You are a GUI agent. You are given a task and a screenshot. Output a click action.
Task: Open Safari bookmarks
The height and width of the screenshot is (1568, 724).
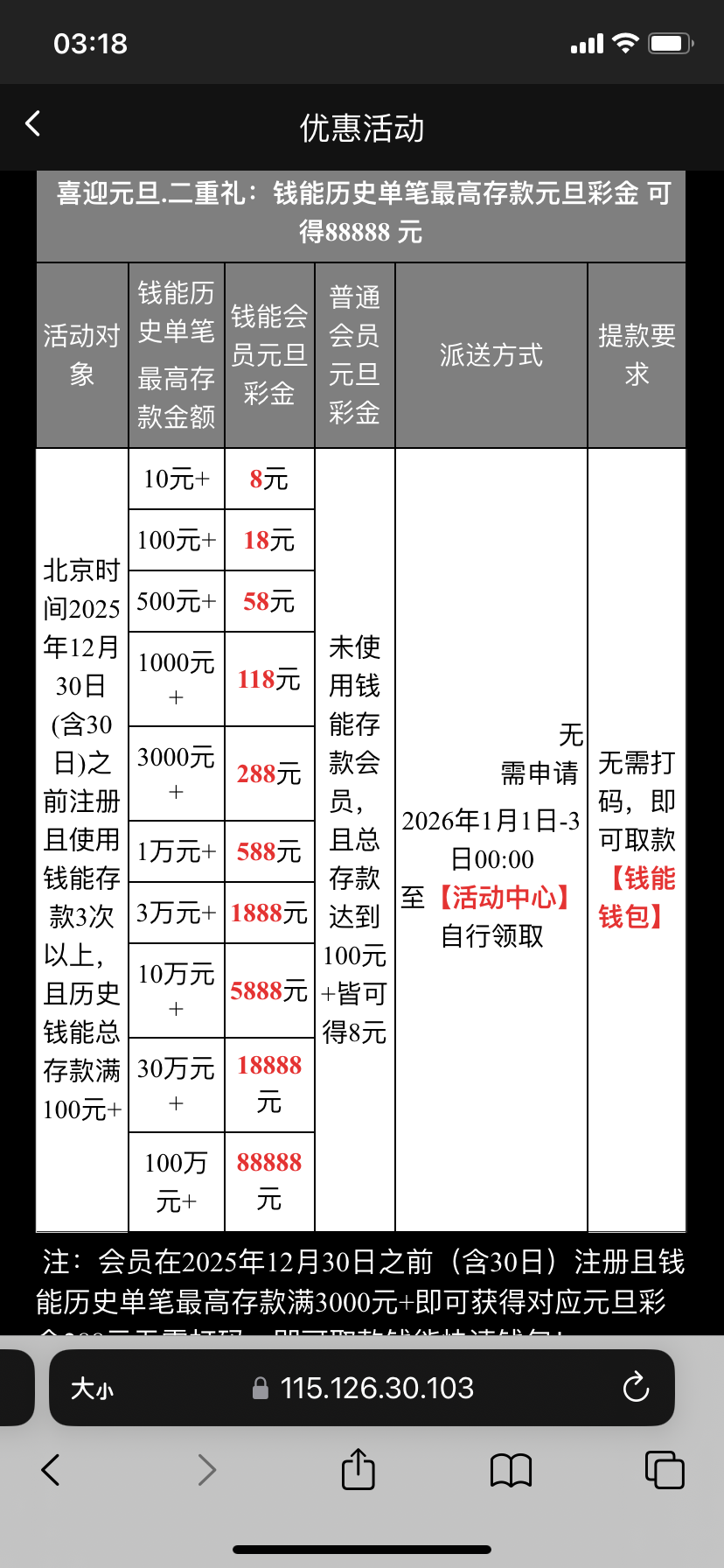pyautogui.click(x=512, y=1470)
